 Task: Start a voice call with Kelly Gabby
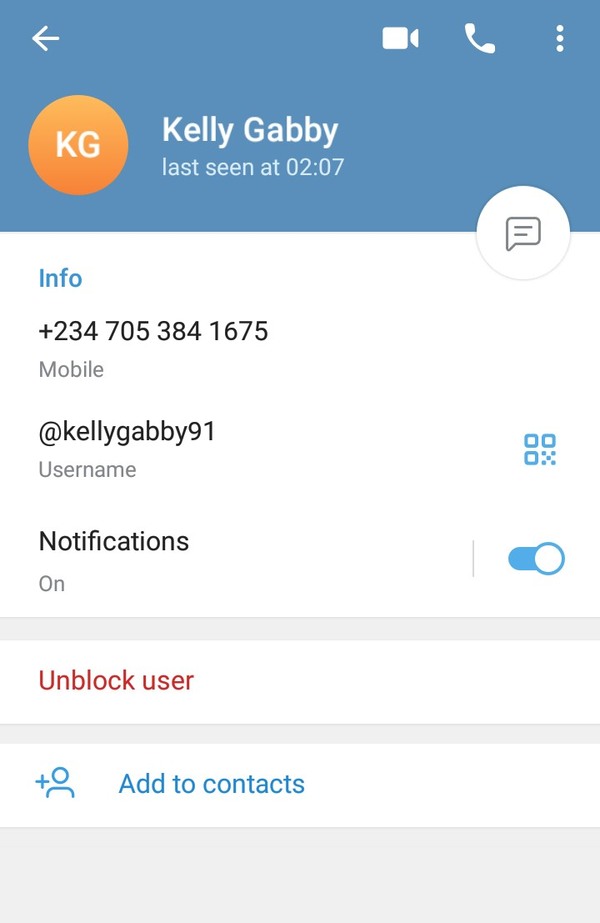click(480, 39)
